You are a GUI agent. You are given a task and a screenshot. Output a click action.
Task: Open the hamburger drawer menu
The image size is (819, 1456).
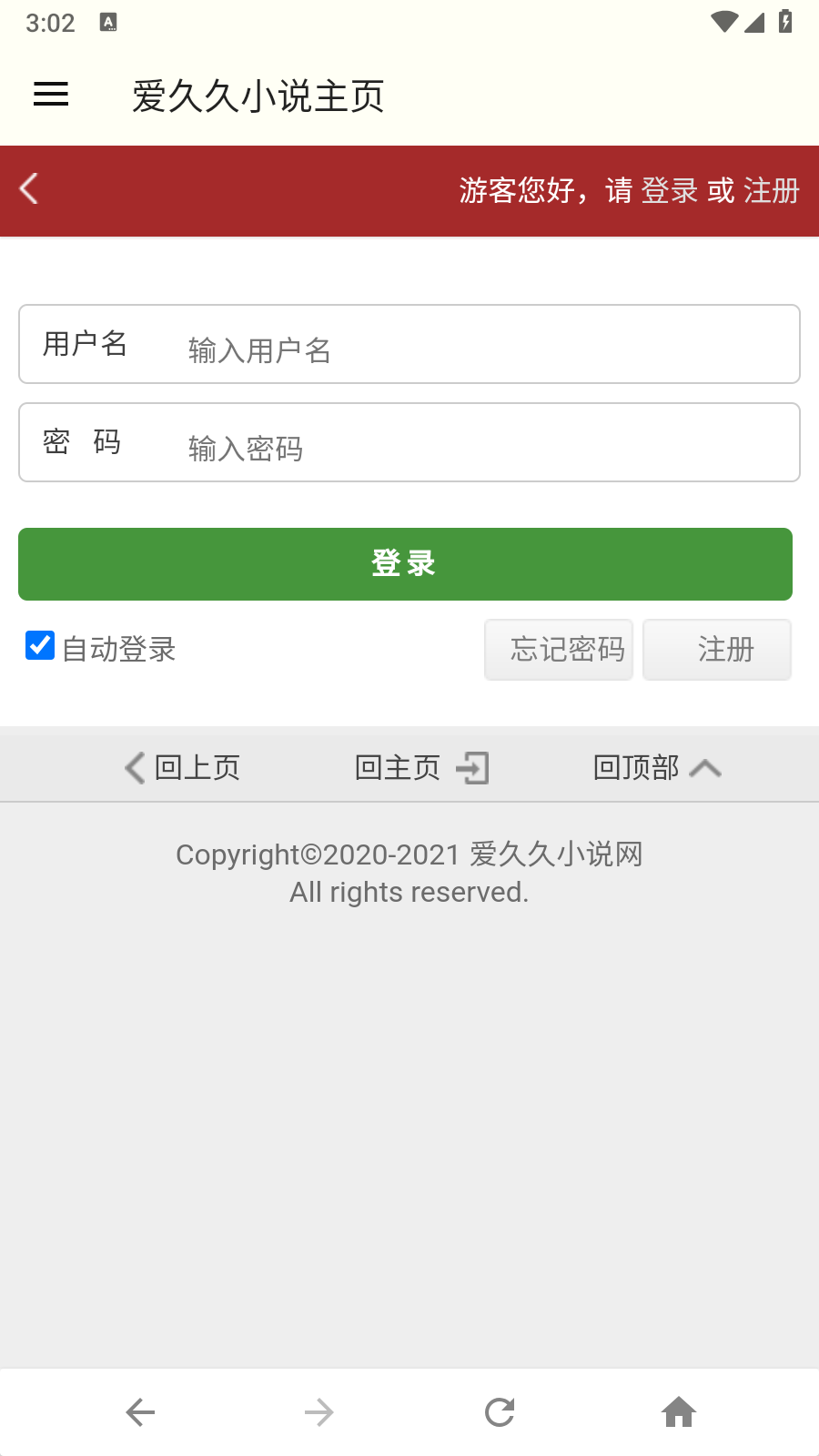pyautogui.click(x=51, y=95)
